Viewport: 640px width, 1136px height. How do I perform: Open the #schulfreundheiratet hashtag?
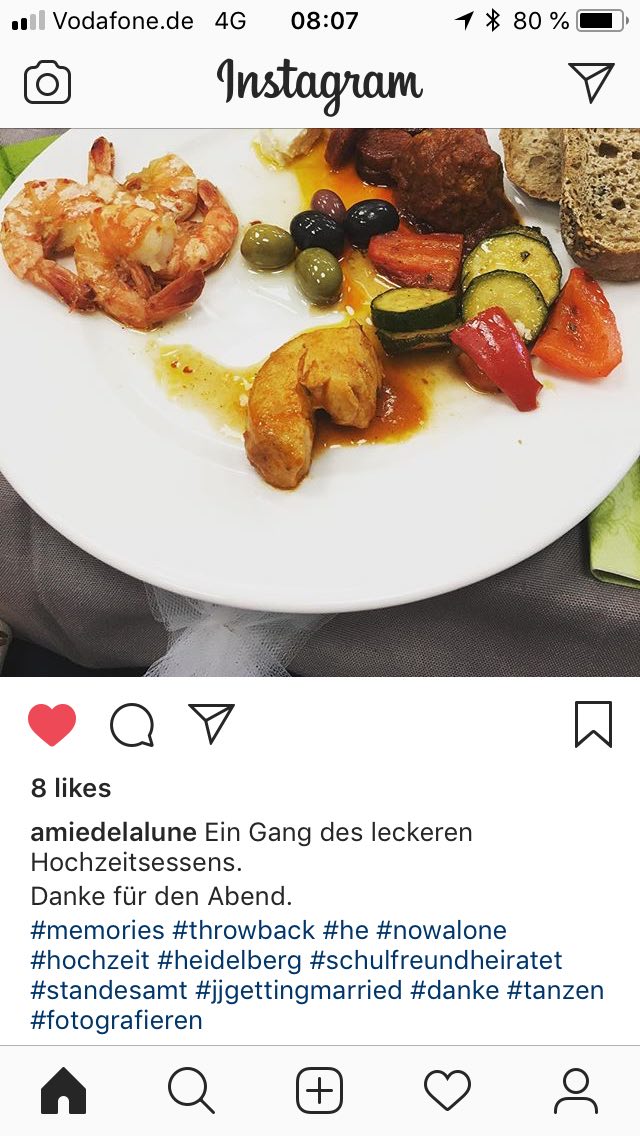436,961
